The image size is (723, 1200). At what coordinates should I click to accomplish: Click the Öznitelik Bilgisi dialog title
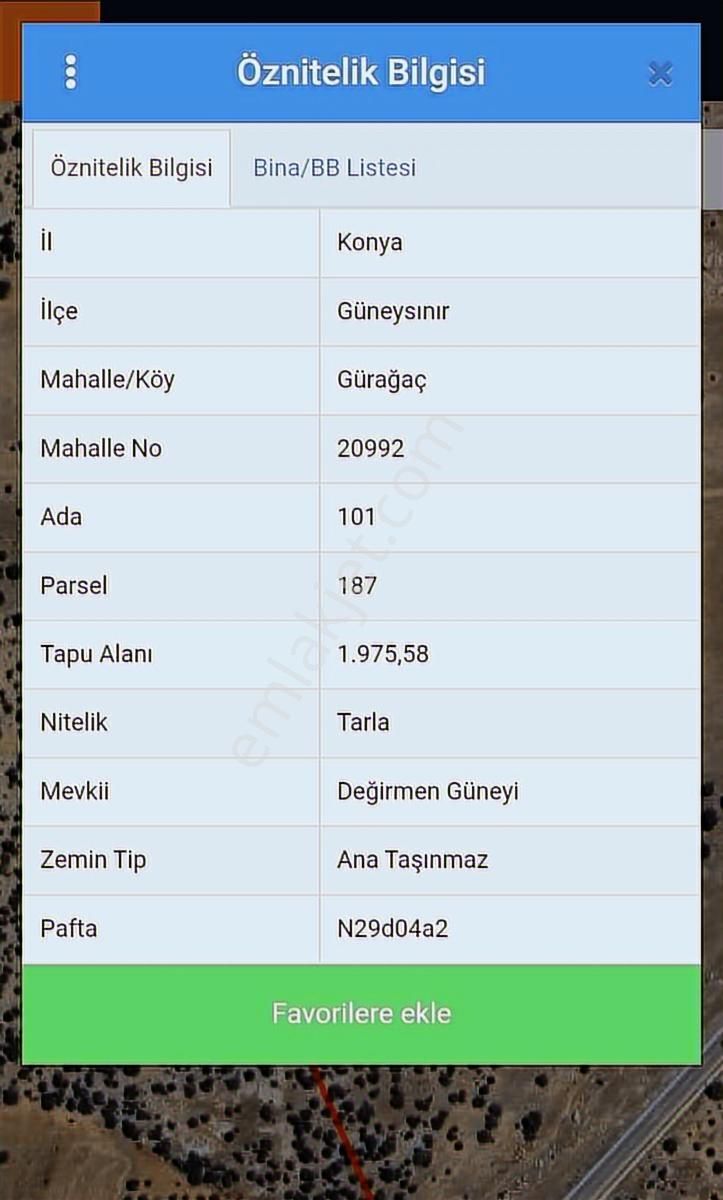pos(361,72)
